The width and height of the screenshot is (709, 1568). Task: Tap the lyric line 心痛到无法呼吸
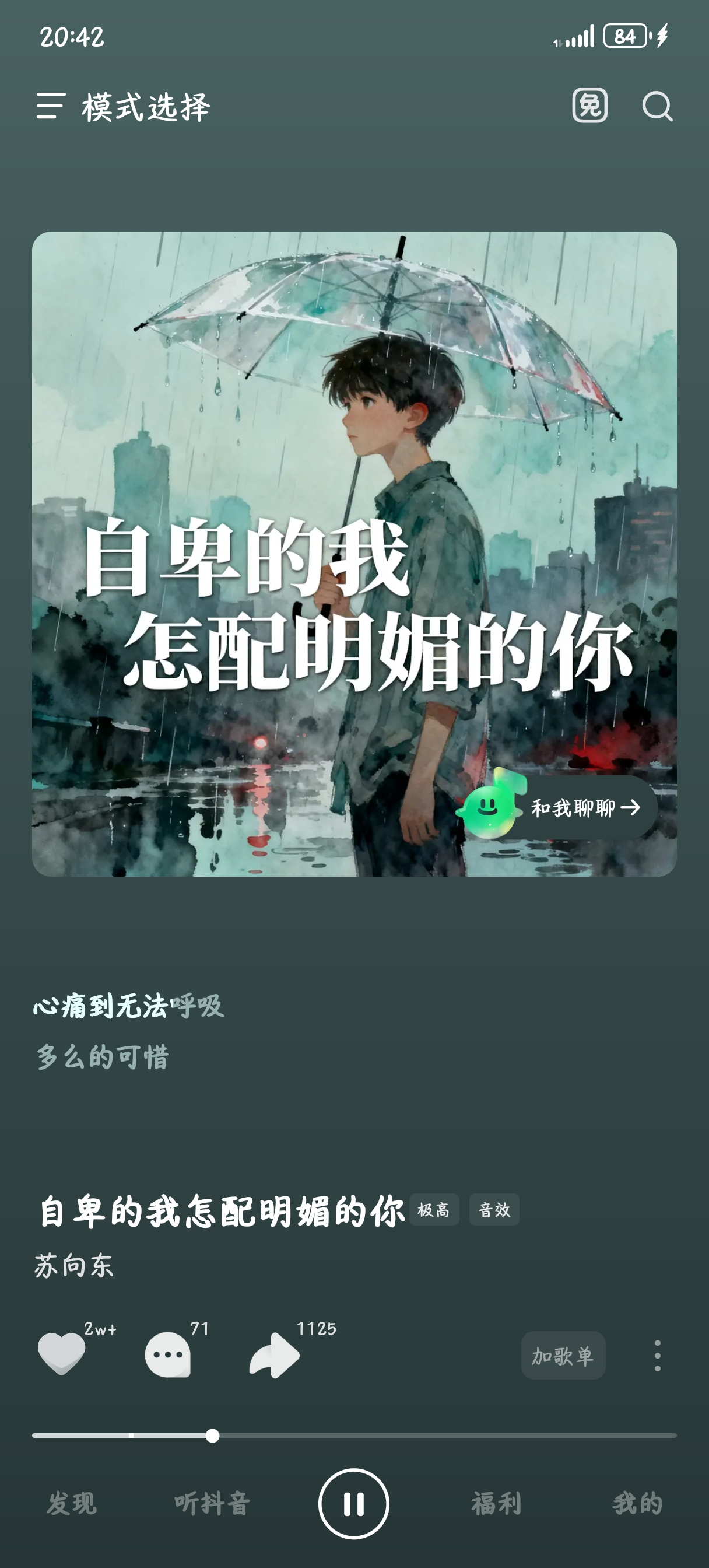[128, 1006]
